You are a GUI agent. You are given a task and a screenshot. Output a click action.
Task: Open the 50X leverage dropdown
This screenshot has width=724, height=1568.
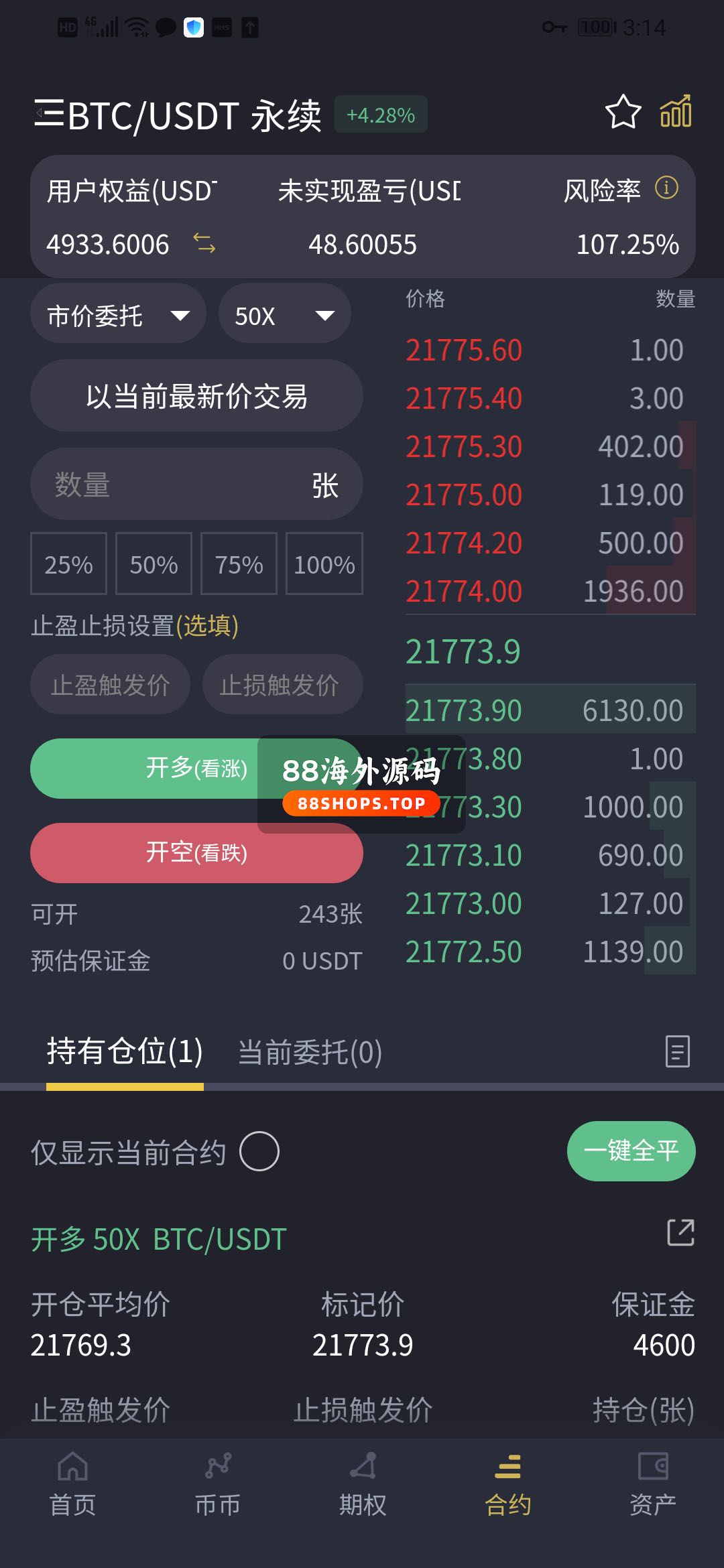click(x=284, y=315)
